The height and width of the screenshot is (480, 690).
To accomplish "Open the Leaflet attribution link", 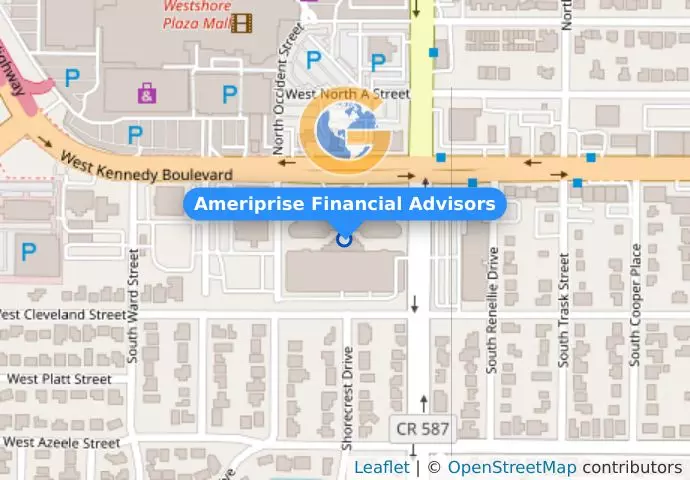I will (x=381, y=467).
